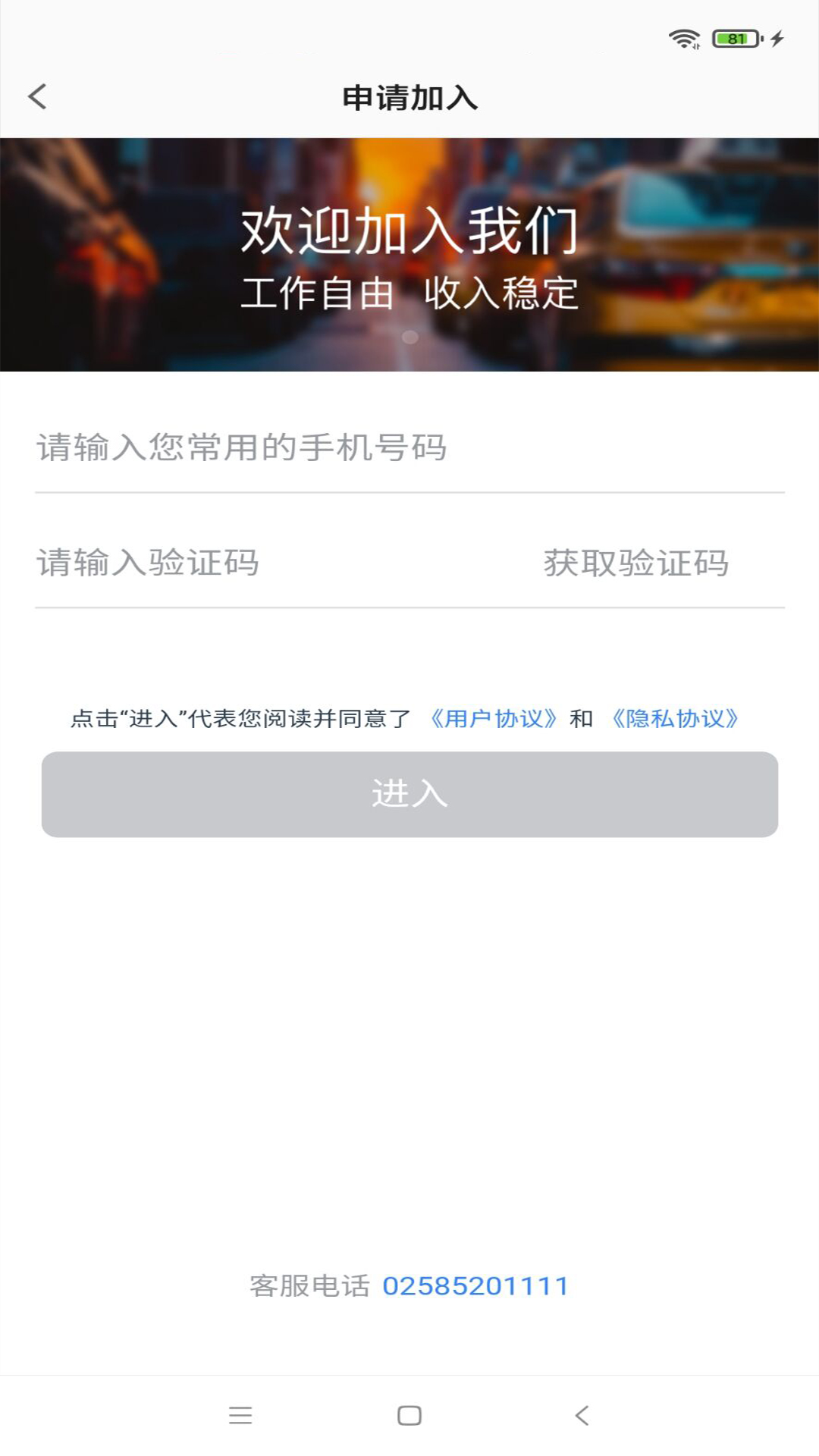Tap the recent apps icon in navigation bar
819x1456 pixels.
point(241,1415)
